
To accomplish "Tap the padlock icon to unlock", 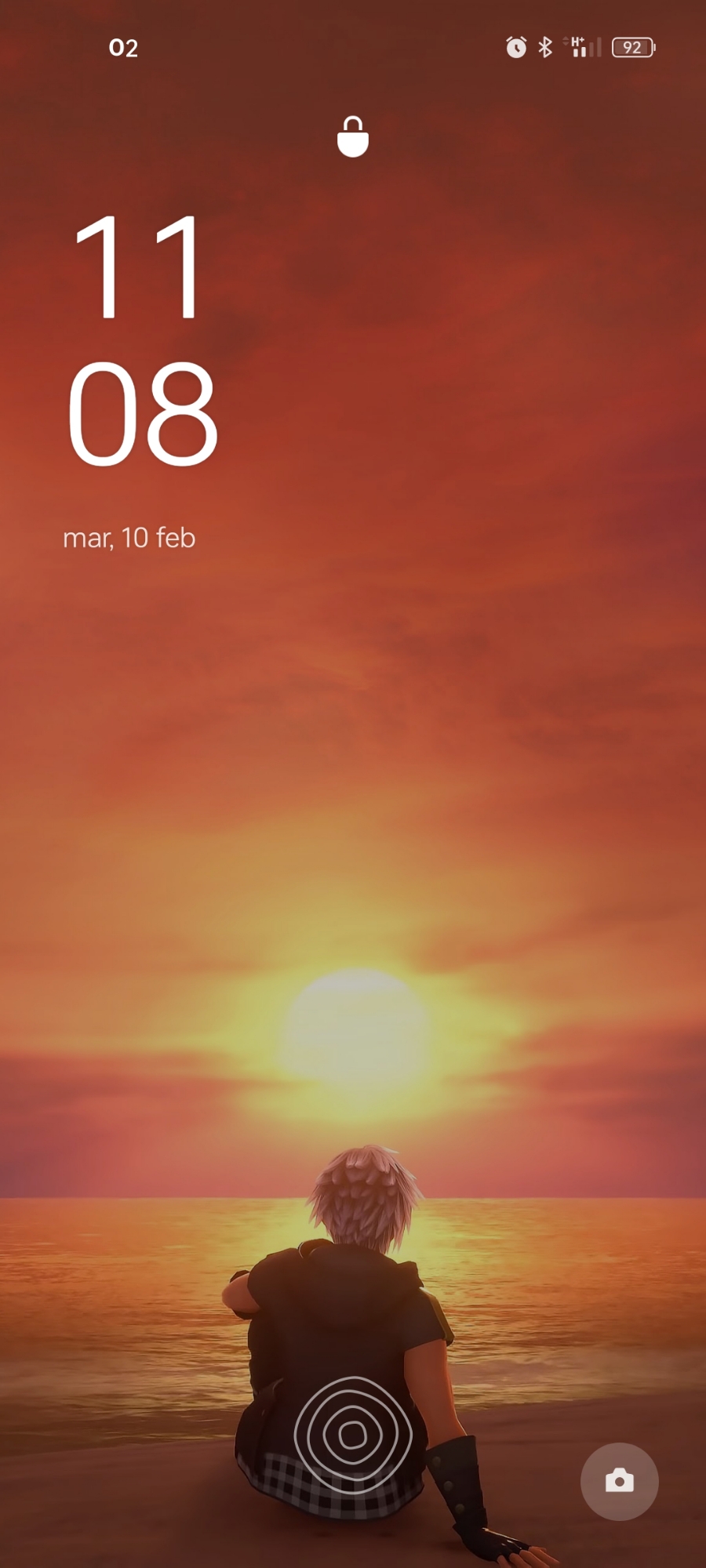I will (x=353, y=137).
